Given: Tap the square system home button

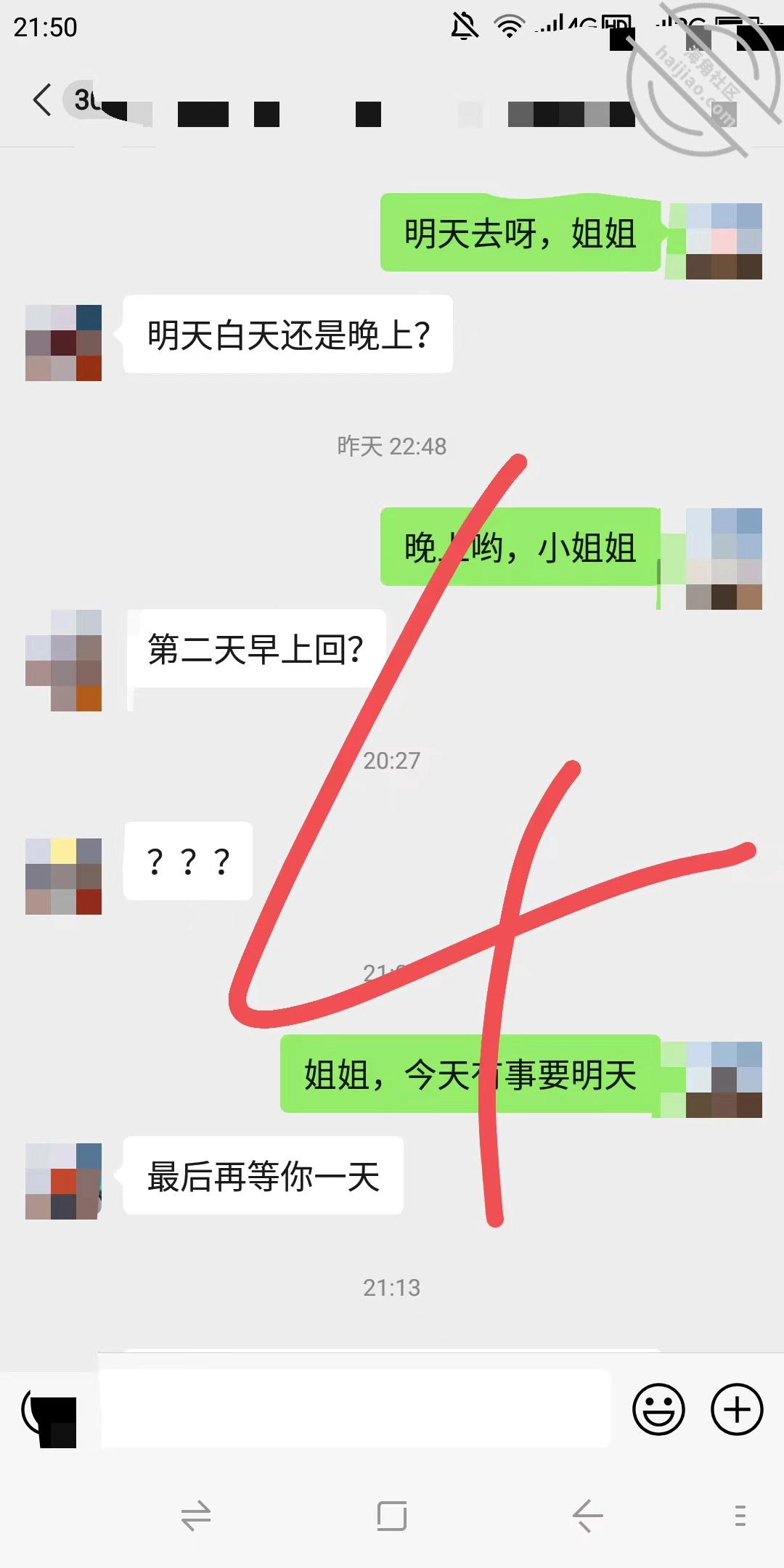Looking at the screenshot, I should [x=392, y=1516].
